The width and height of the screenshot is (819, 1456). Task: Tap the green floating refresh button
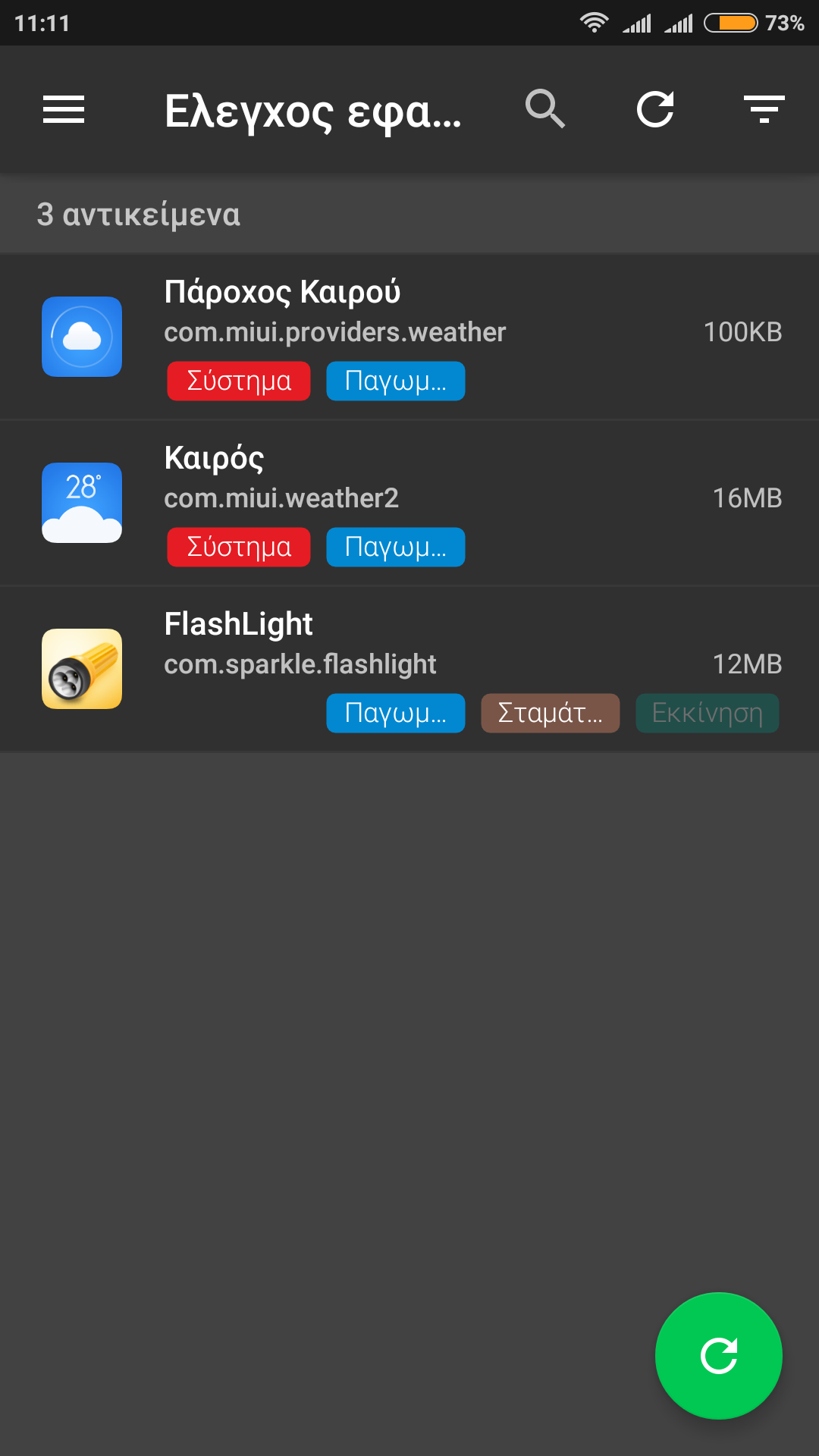[718, 1355]
